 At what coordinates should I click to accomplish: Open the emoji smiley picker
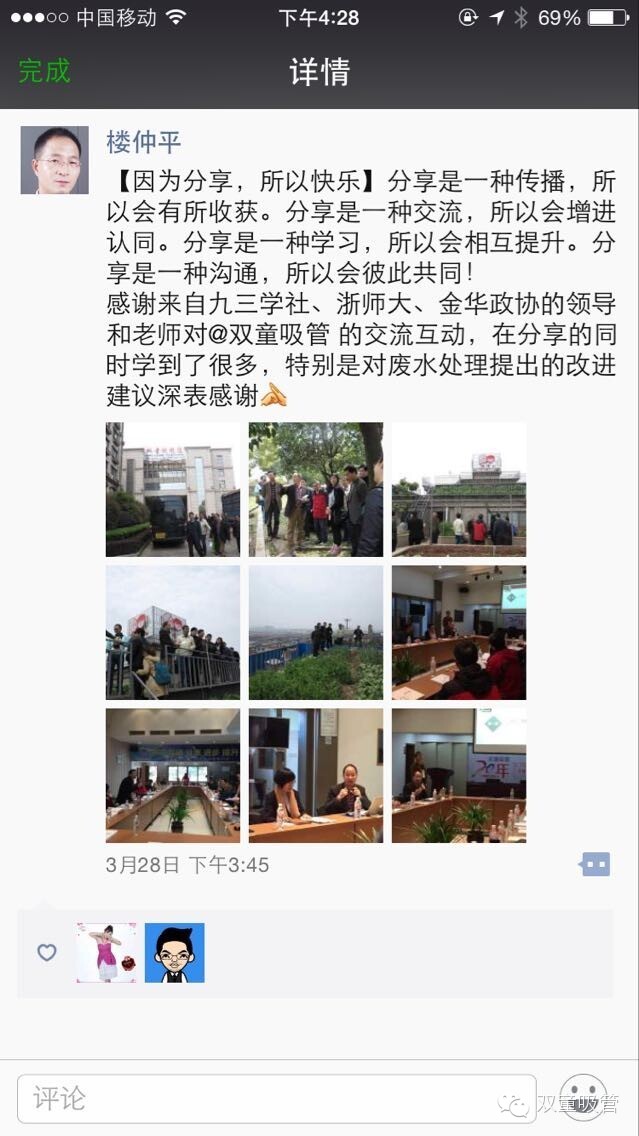pos(583,1098)
